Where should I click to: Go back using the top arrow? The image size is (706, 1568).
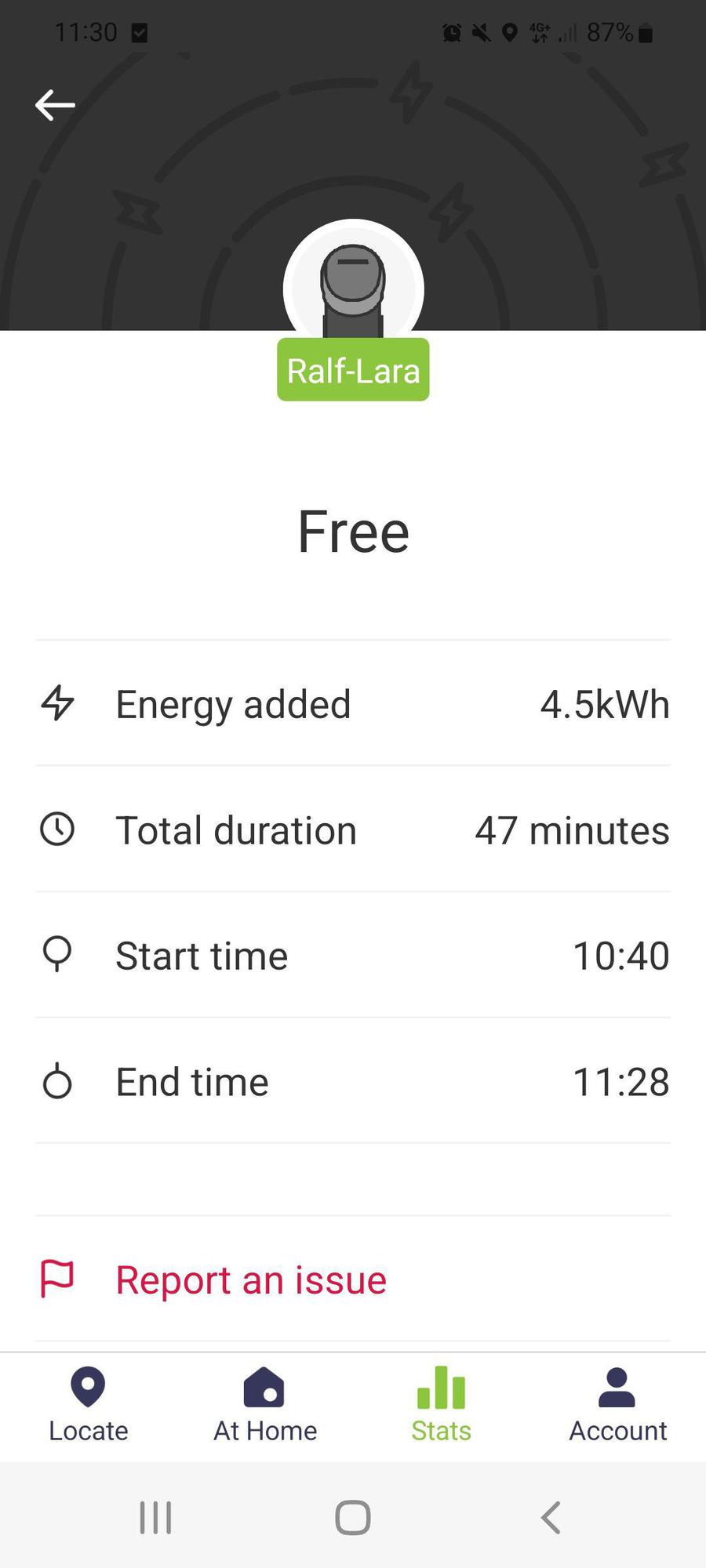coord(55,105)
